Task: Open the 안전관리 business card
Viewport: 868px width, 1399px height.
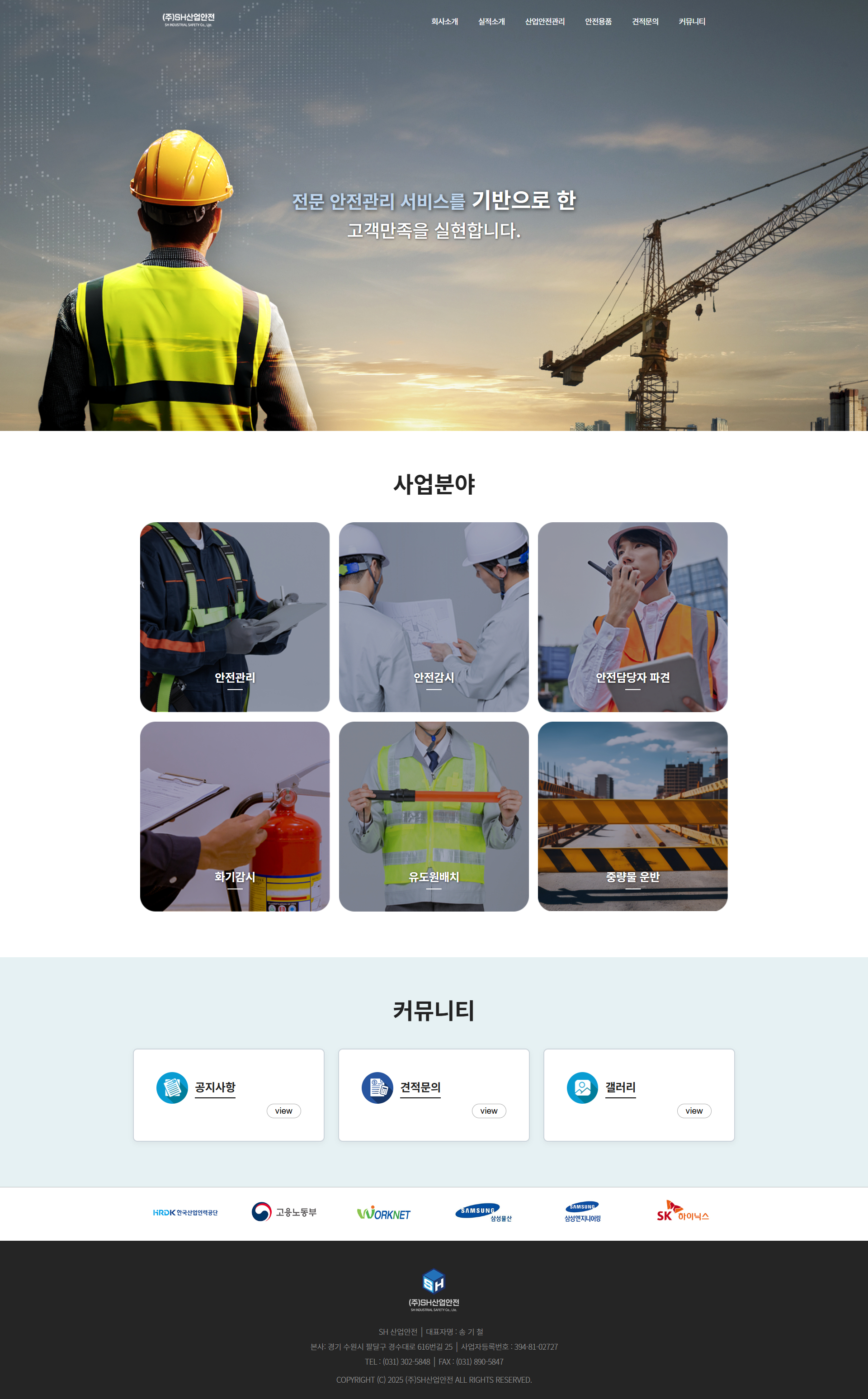Action: (235, 617)
